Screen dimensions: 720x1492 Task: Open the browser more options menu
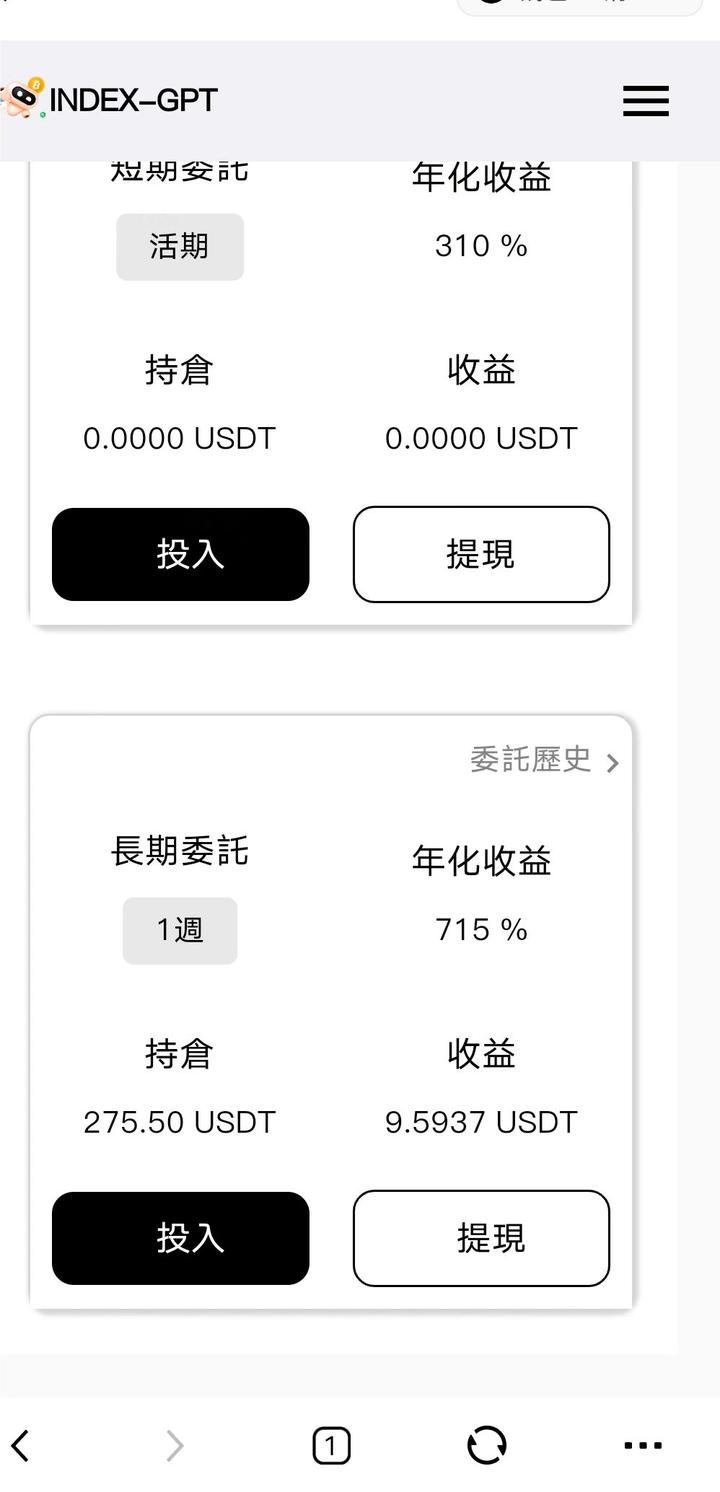(x=643, y=1445)
